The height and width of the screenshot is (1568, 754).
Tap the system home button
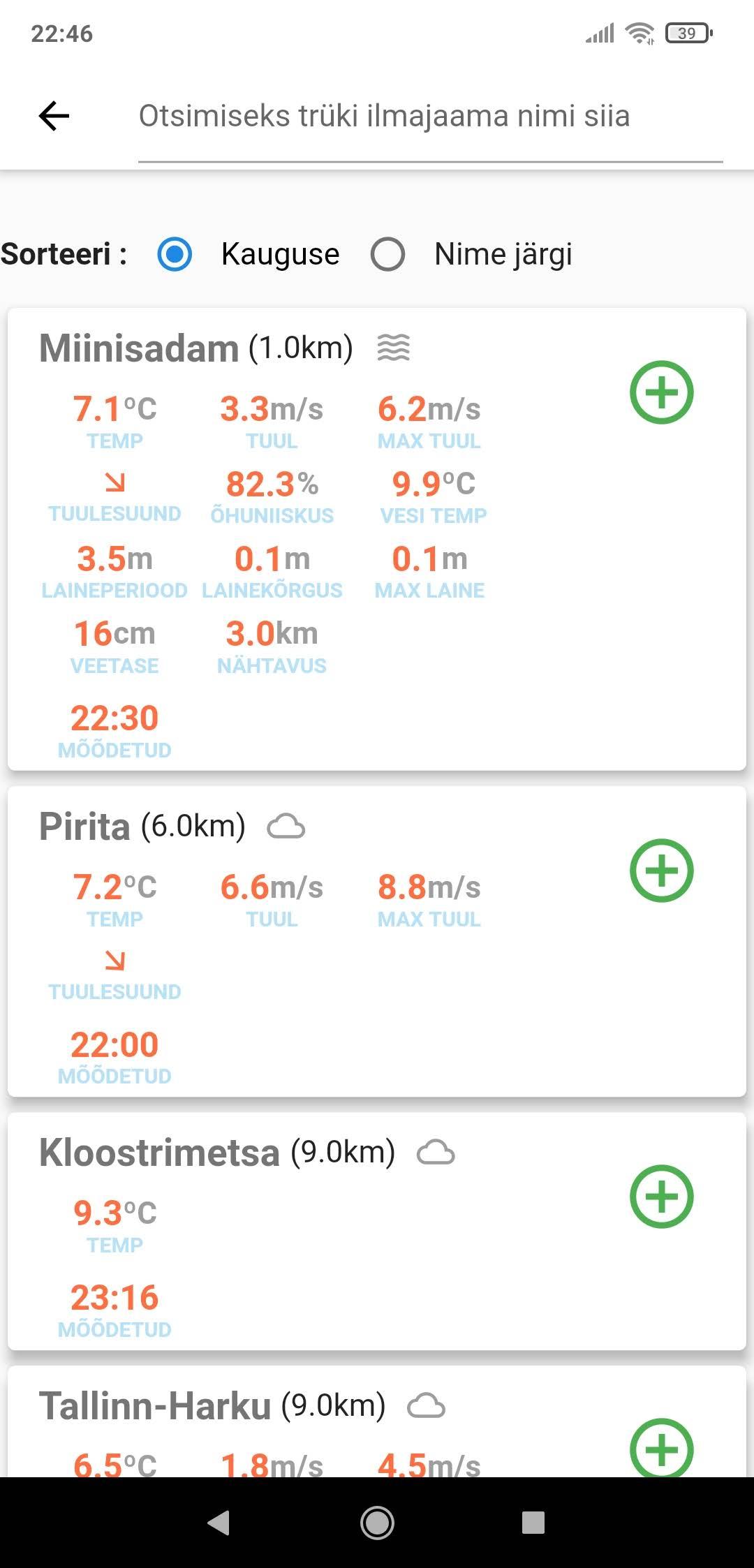[x=377, y=1523]
